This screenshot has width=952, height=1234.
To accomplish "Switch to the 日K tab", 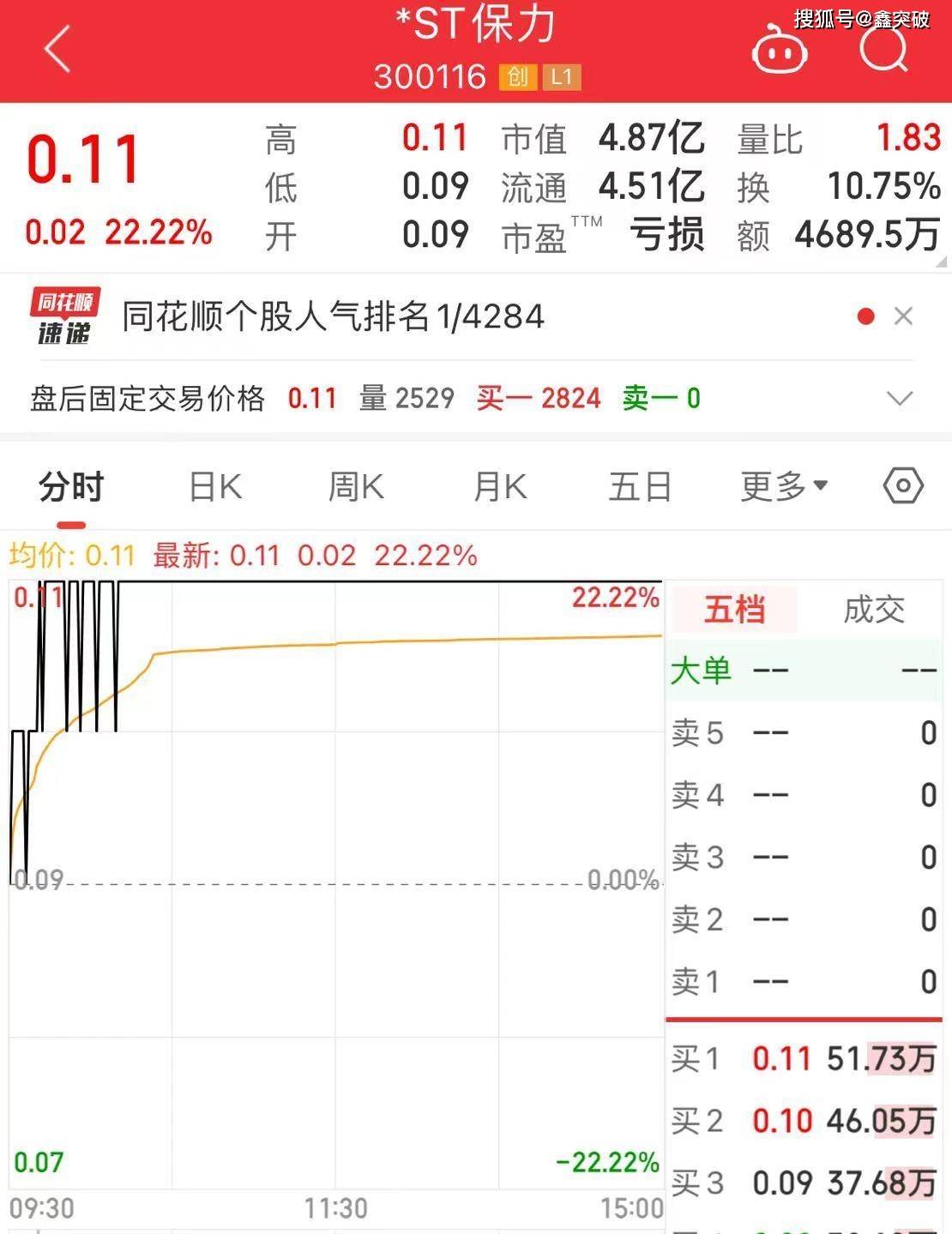I will pyautogui.click(x=213, y=486).
